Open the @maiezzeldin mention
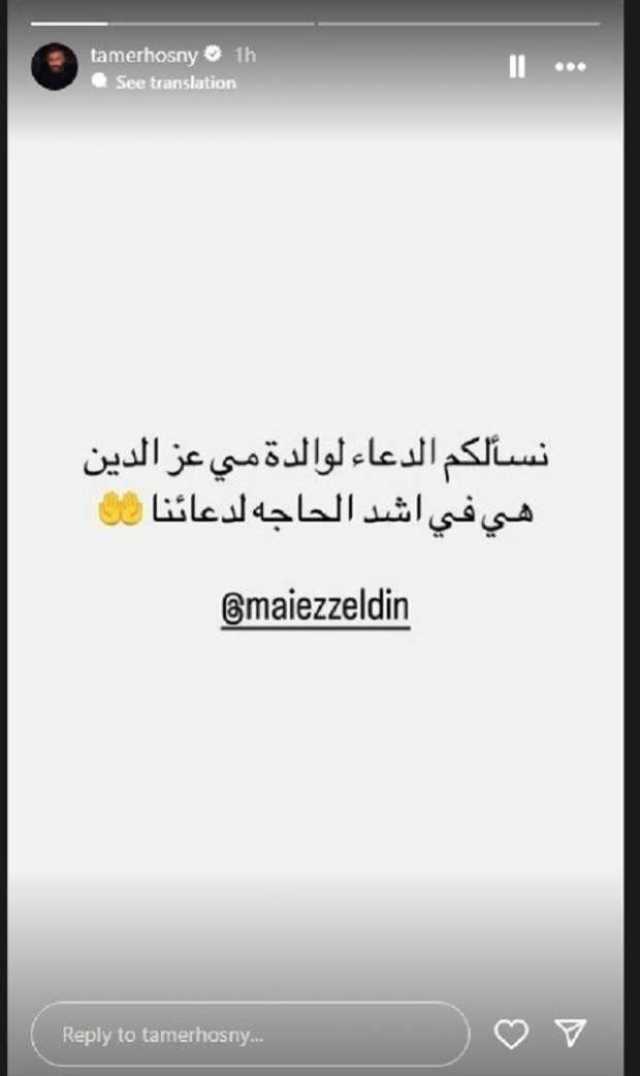 coord(315,608)
